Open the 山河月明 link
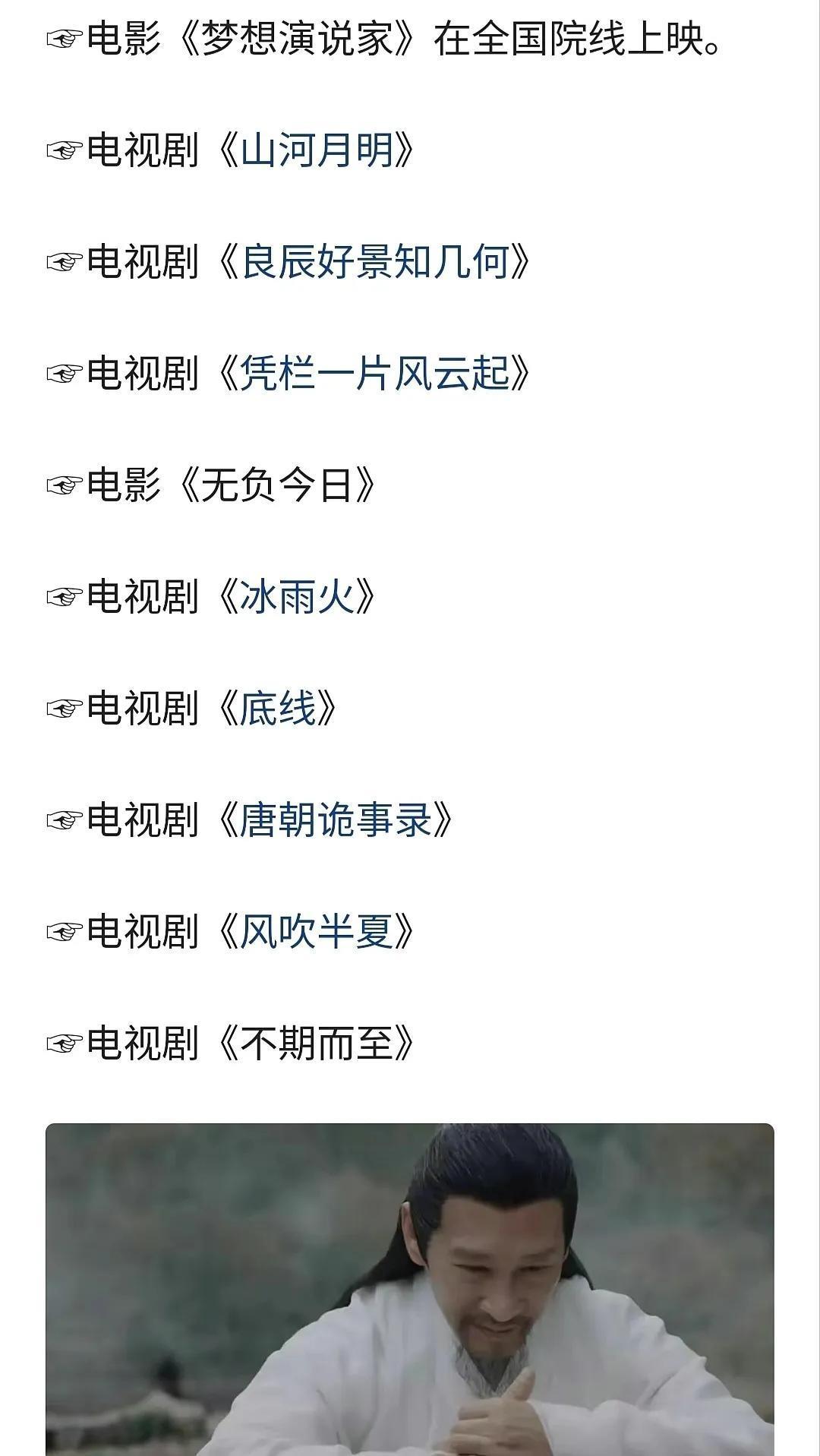 coord(317,150)
